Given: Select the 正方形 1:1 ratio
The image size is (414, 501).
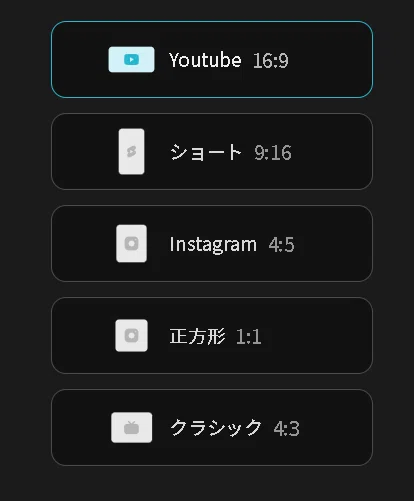Looking at the screenshot, I should coord(212,336).
